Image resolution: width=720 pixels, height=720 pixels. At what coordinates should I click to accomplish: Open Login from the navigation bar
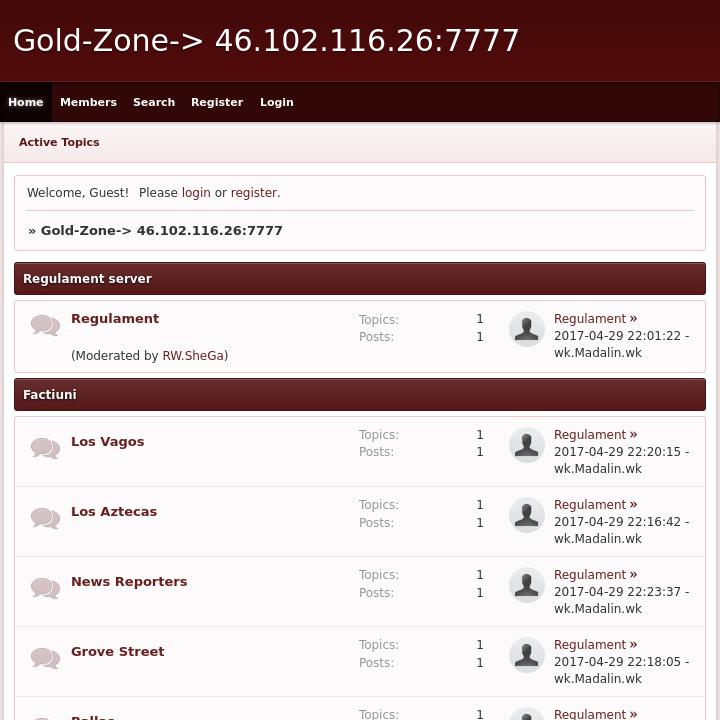pos(276,102)
